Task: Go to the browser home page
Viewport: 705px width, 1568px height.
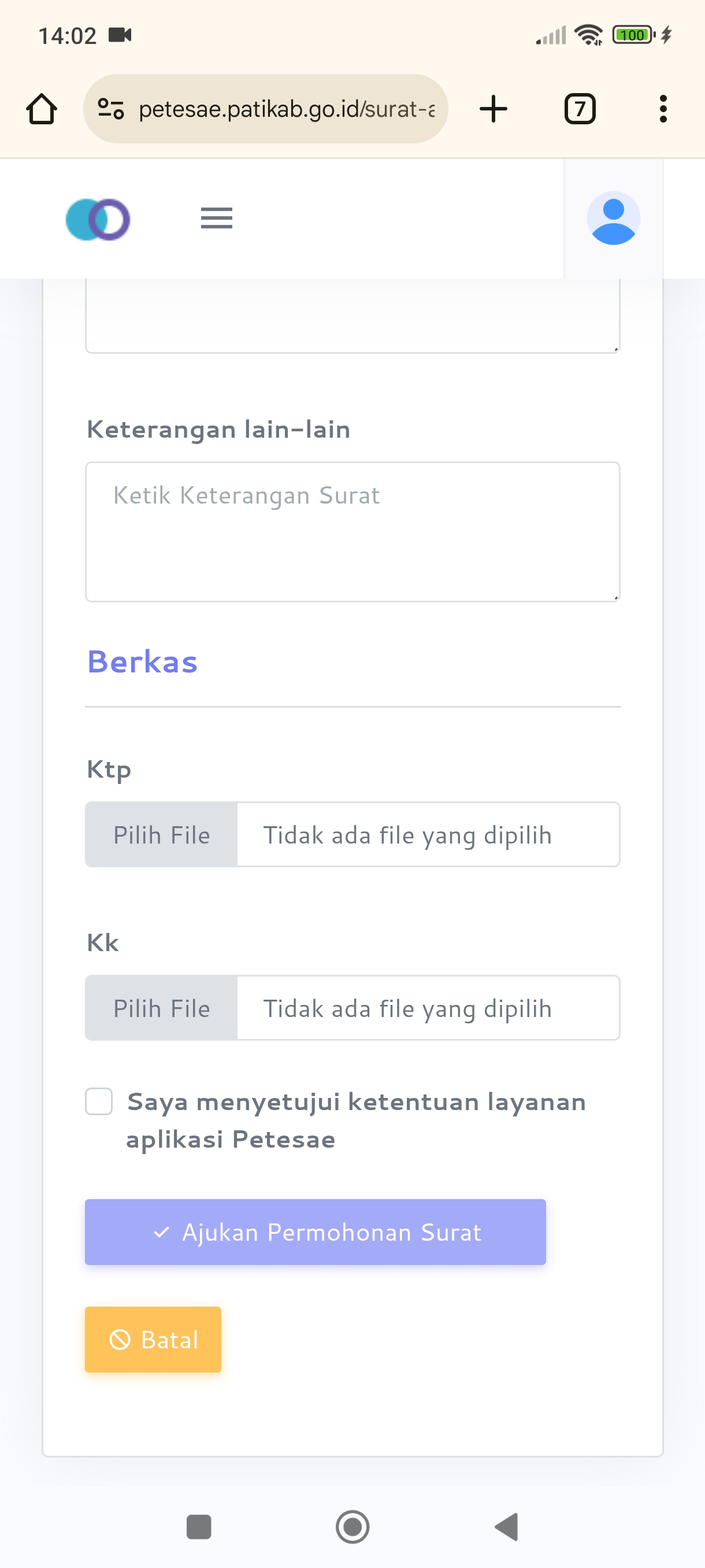Action: click(x=42, y=109)
